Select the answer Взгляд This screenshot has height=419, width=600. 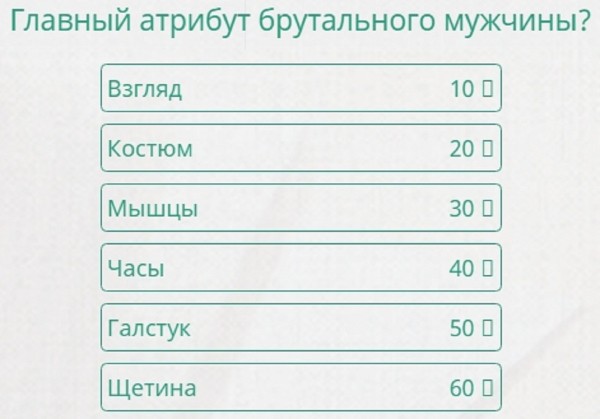(300, 89)
